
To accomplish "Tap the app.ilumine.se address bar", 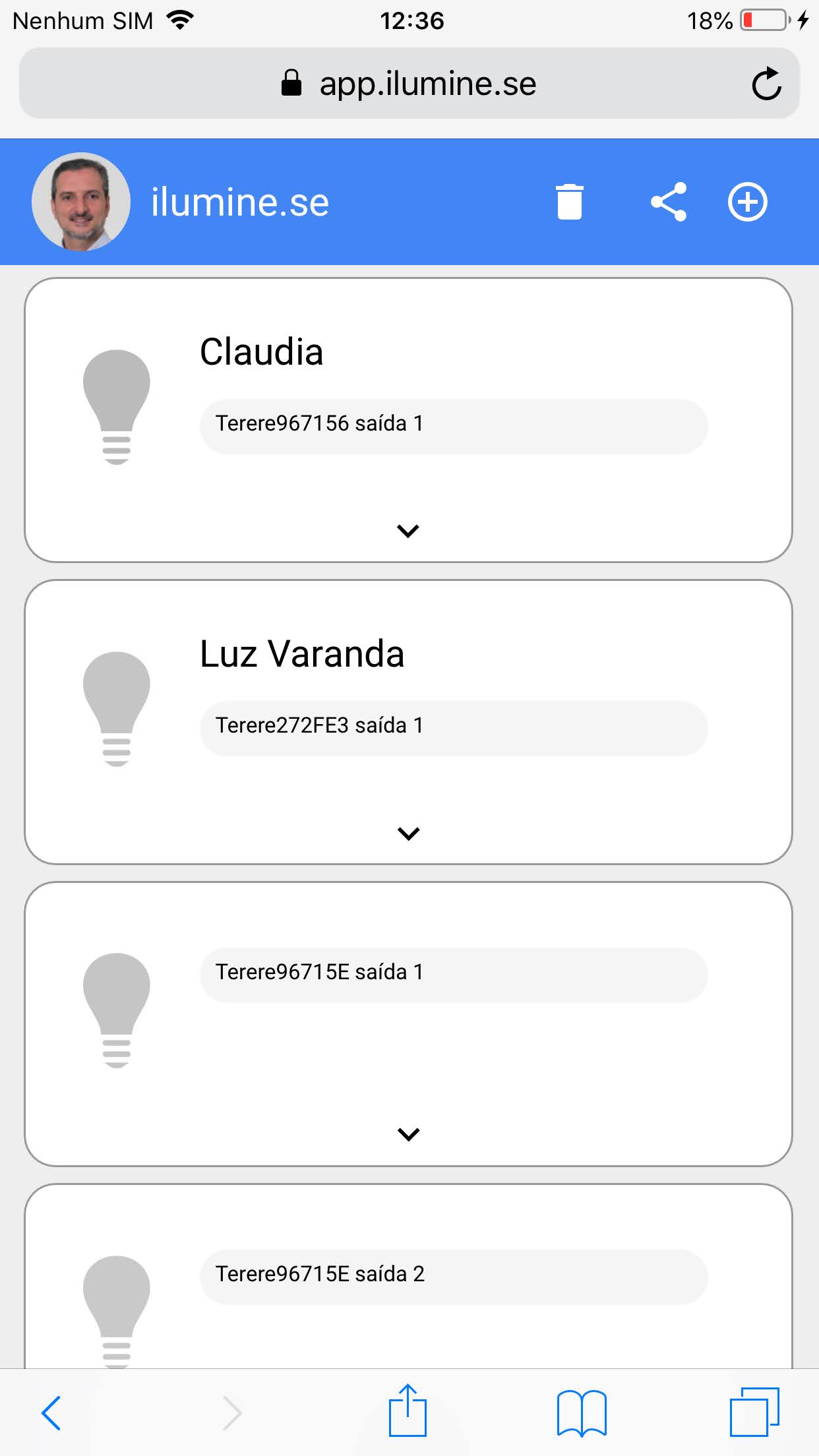I will point(409,84).
